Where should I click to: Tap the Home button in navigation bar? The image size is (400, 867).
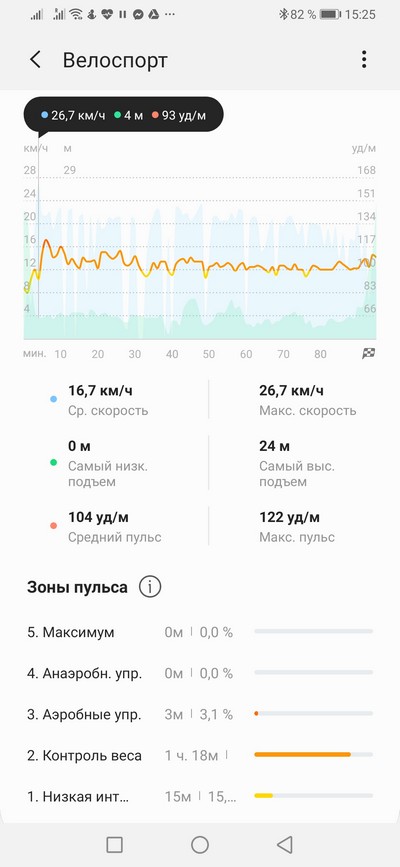point(200,844)
